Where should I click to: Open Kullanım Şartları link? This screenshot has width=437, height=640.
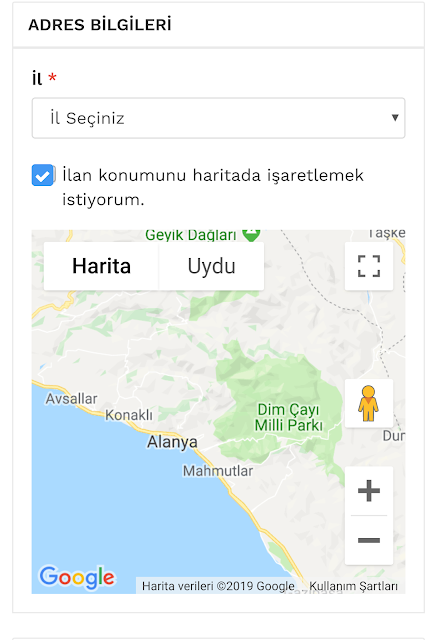(353, 586)
